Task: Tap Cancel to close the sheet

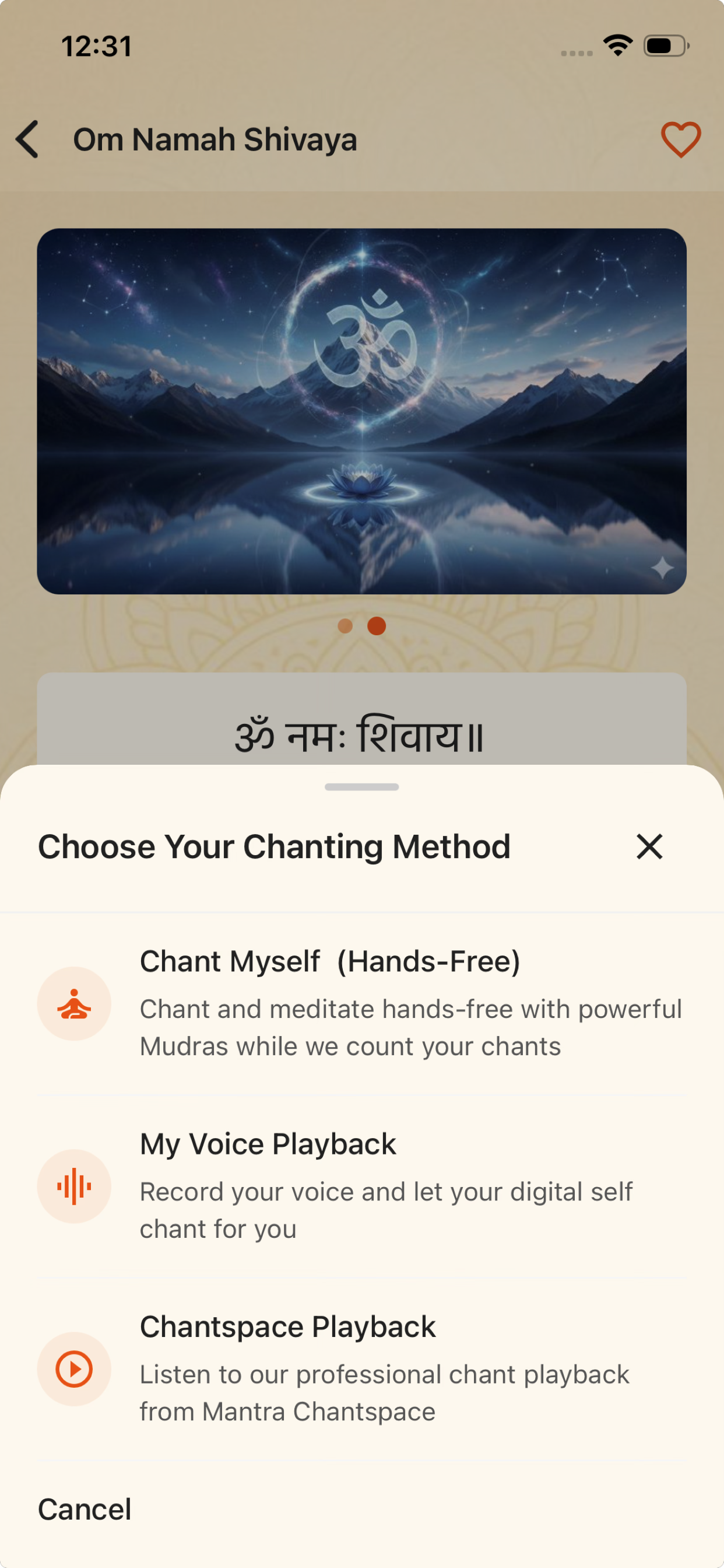Action: 85,1510
